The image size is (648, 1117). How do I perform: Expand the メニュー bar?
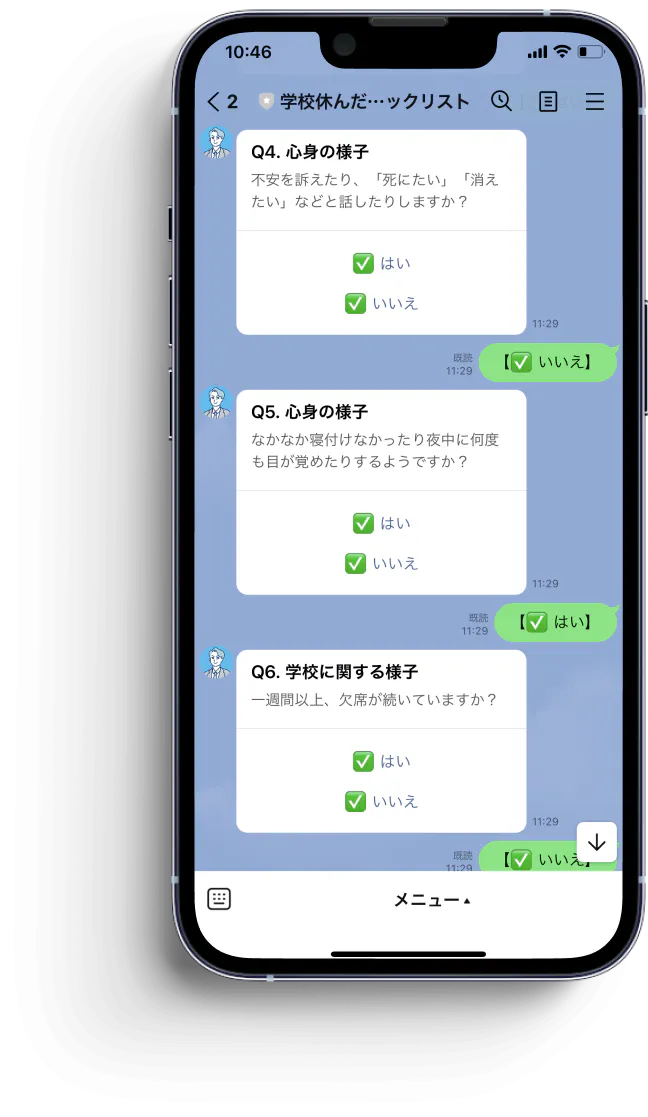point(431,900)
